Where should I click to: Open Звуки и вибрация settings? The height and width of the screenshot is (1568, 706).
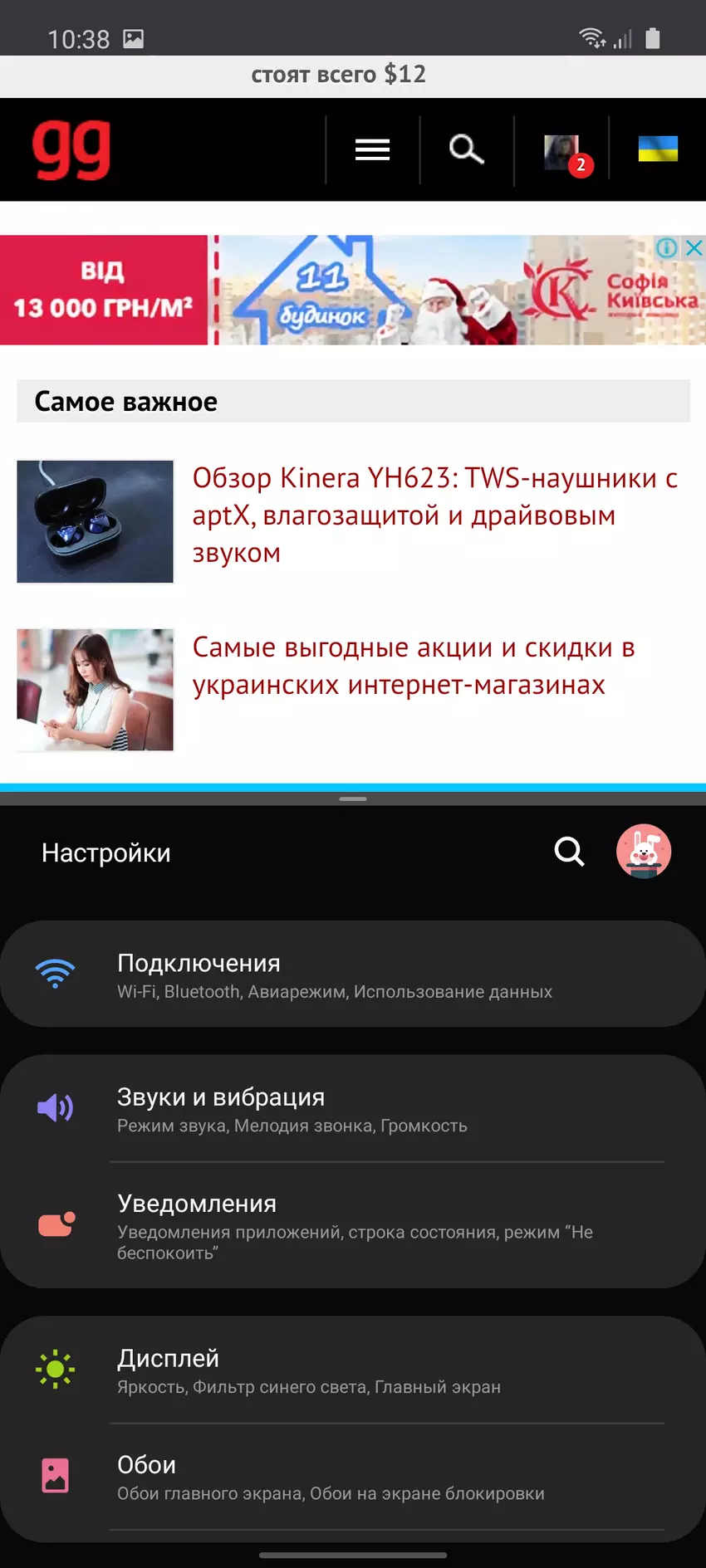[353, 1109]
